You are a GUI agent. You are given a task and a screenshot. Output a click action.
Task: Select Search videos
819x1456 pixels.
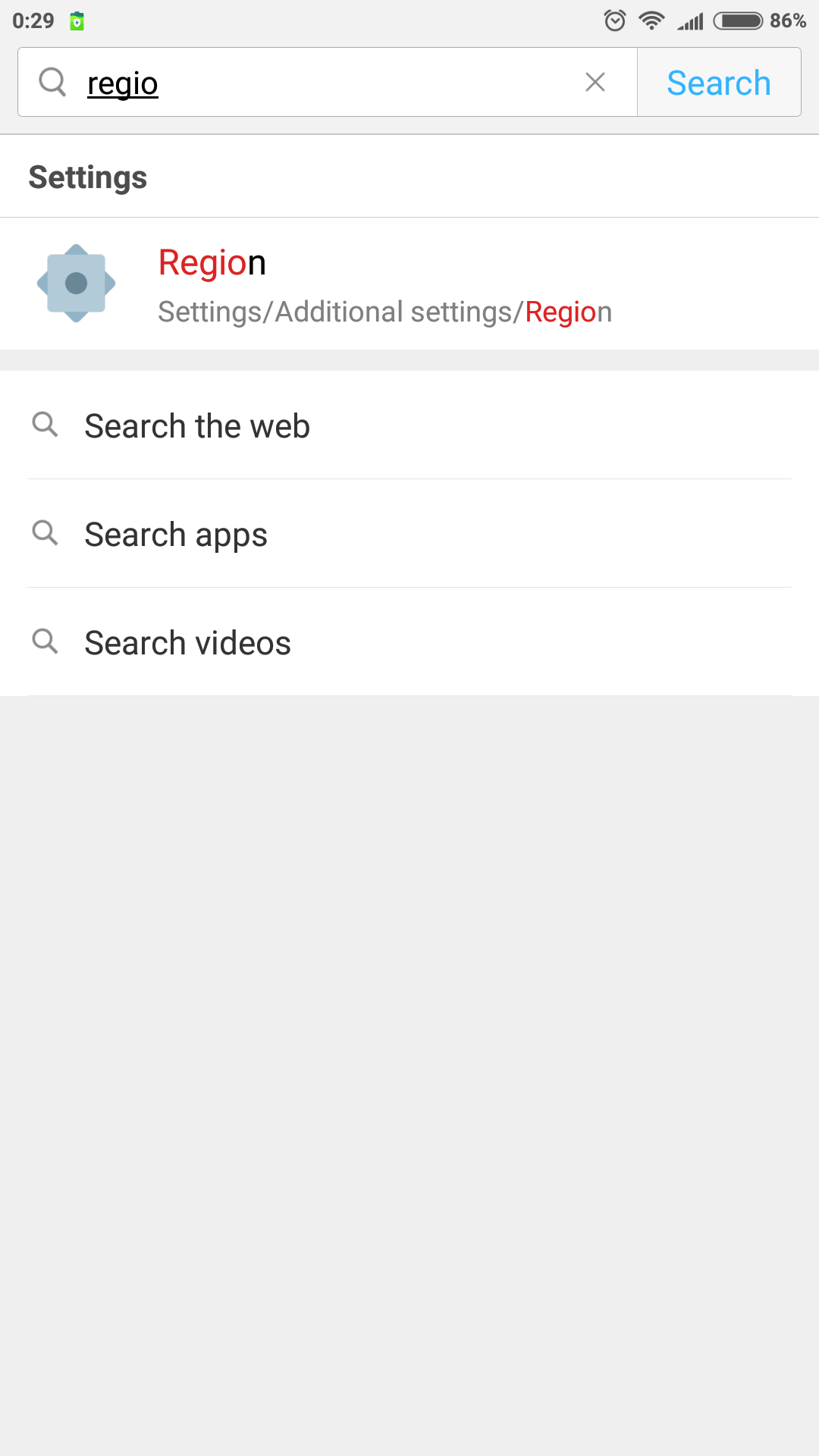[x=409, y=642]
